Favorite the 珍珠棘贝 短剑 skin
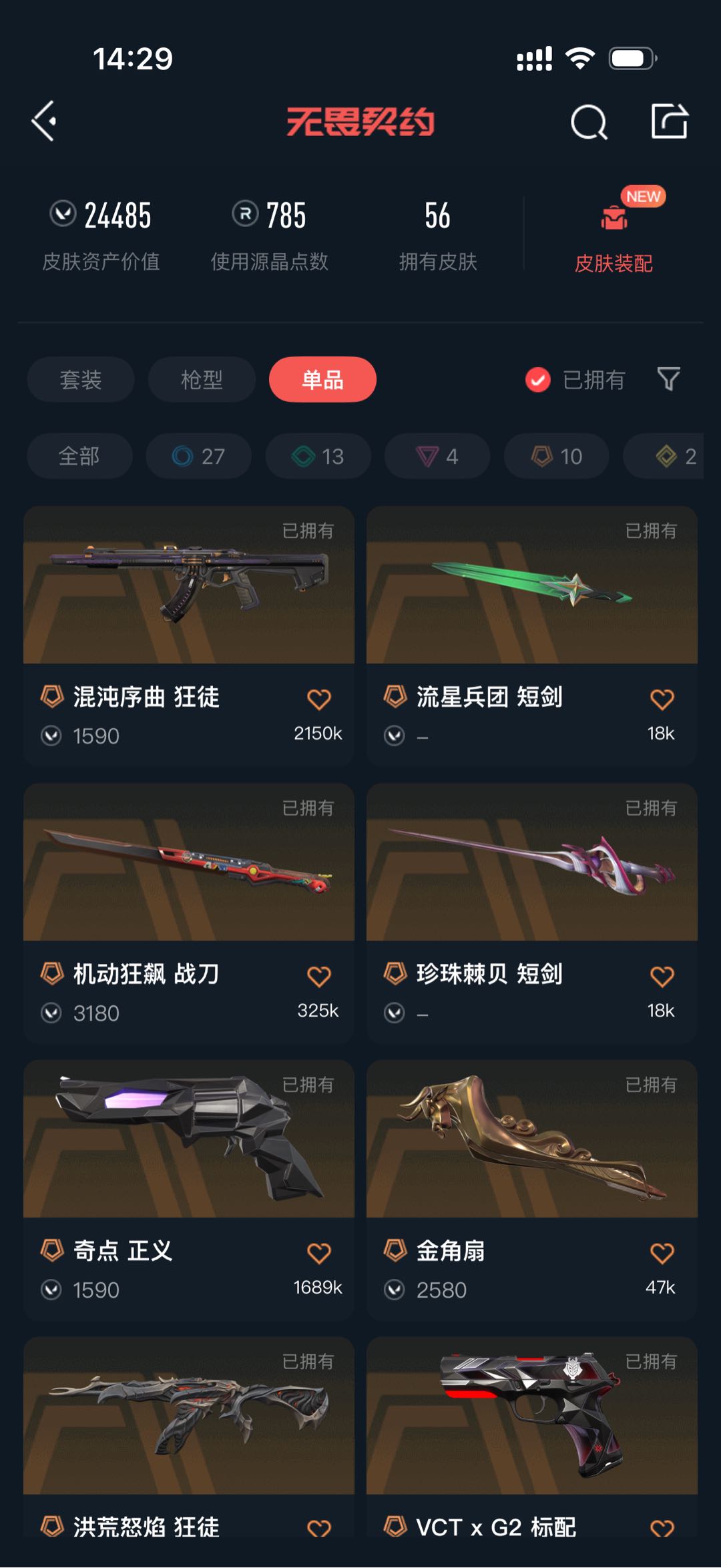The image size is (721, 1568). pos(662,976)
